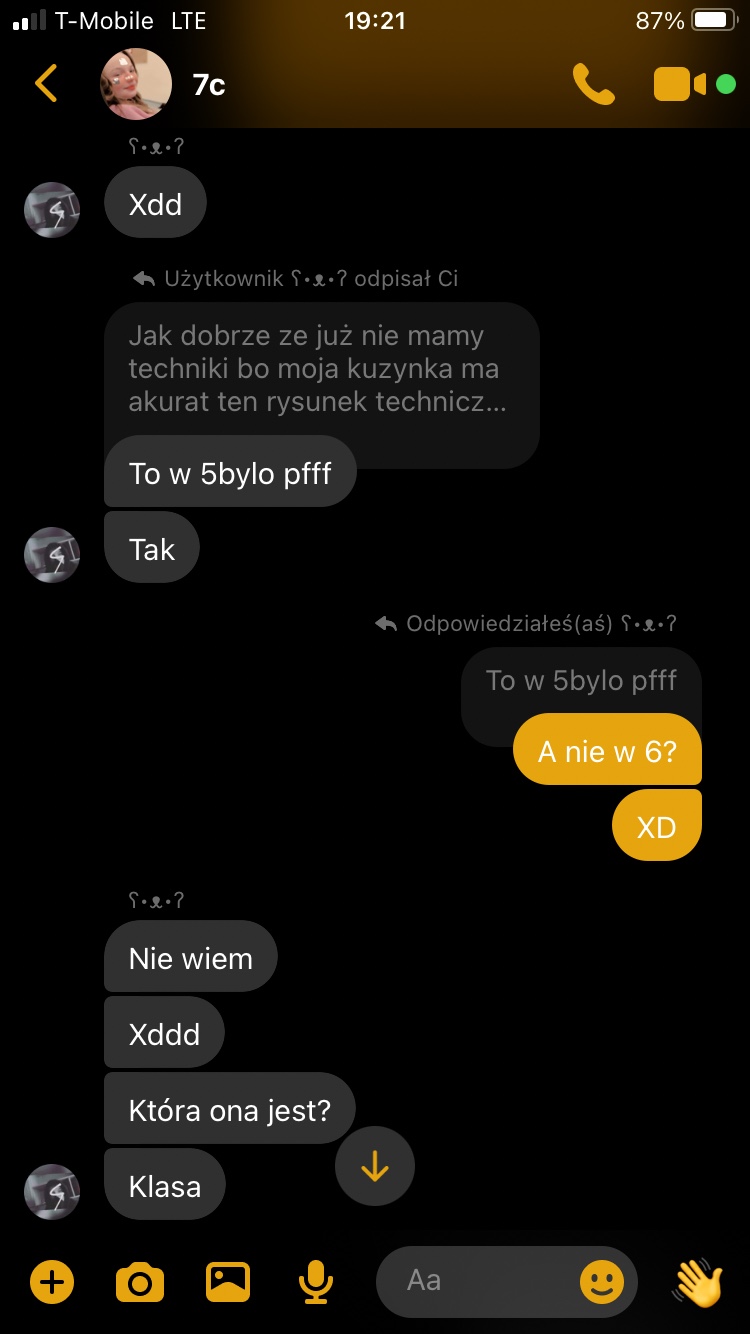Go back from the 7c chat
750x1334 pixels.
pos(46,84)
